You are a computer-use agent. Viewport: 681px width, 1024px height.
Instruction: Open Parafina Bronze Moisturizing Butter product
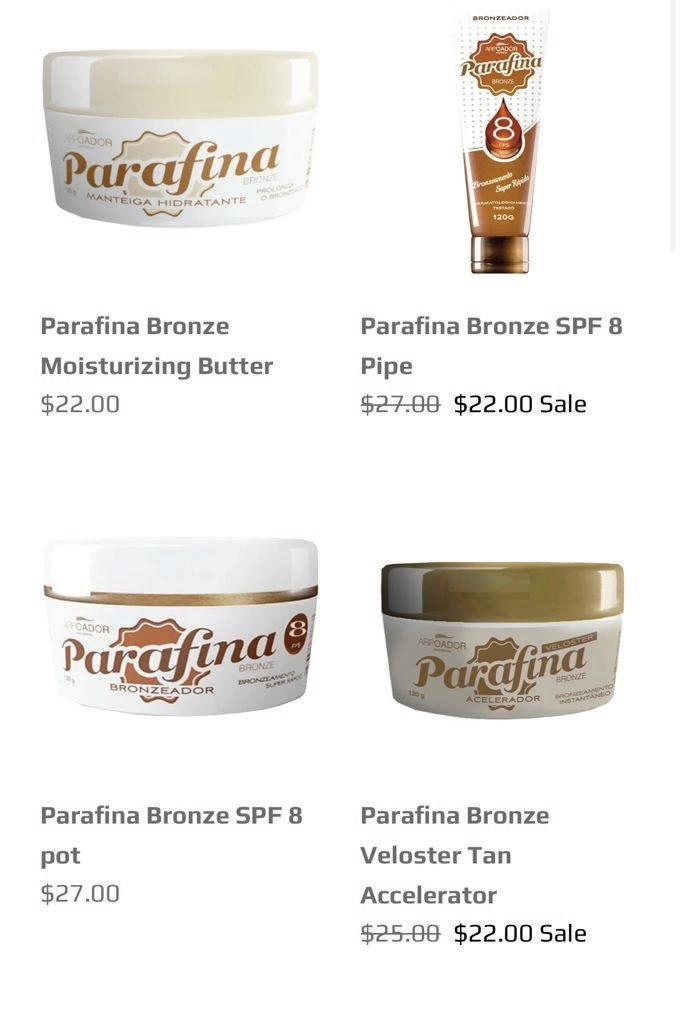click(157, 346)
